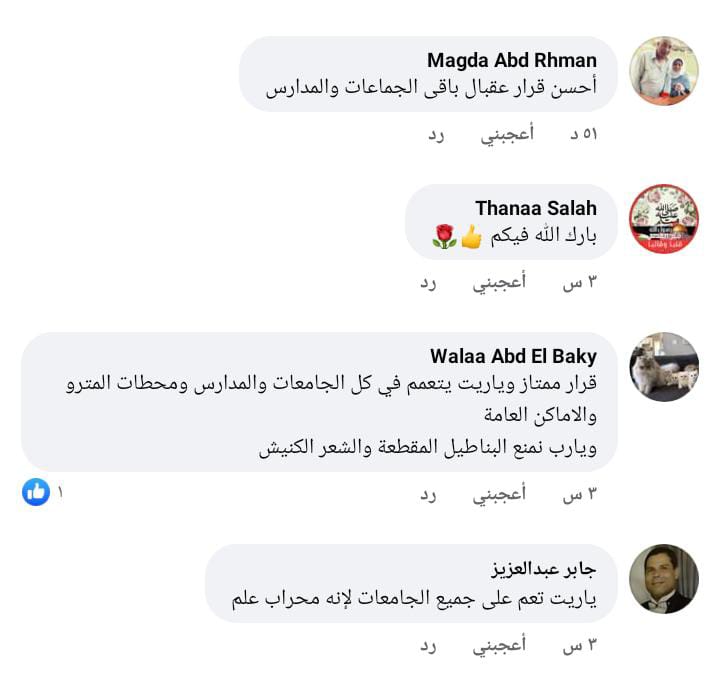Open Thanaa Salah's name link
The width and height of the screenshot is (720, 679).
pyautogui.click(x=535, y=208)
